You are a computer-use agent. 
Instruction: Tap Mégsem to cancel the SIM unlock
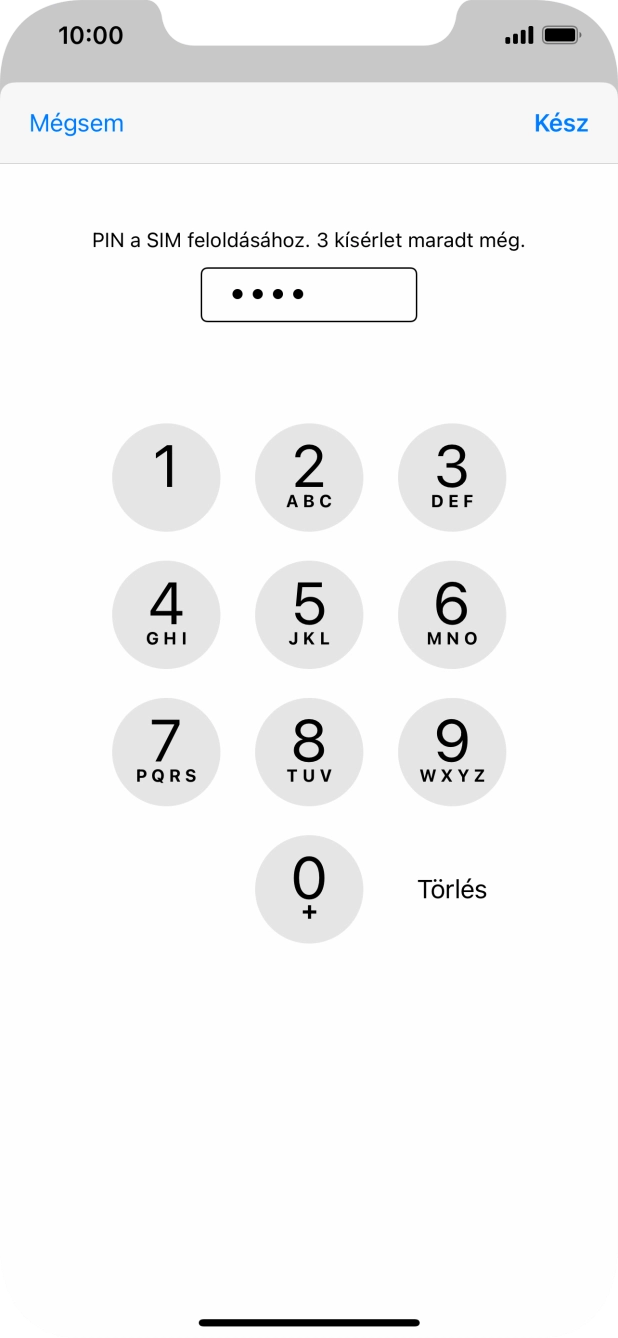point(76,123)
